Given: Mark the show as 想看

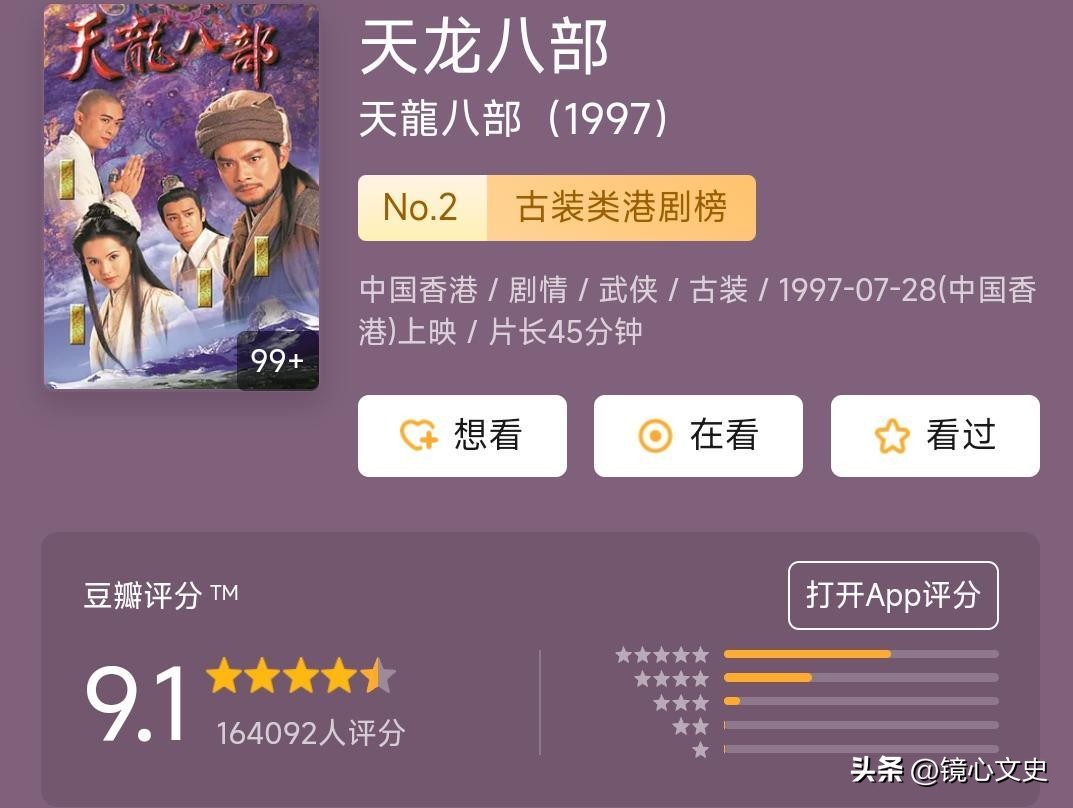Looking at the screenshot, I should point(462,436).
